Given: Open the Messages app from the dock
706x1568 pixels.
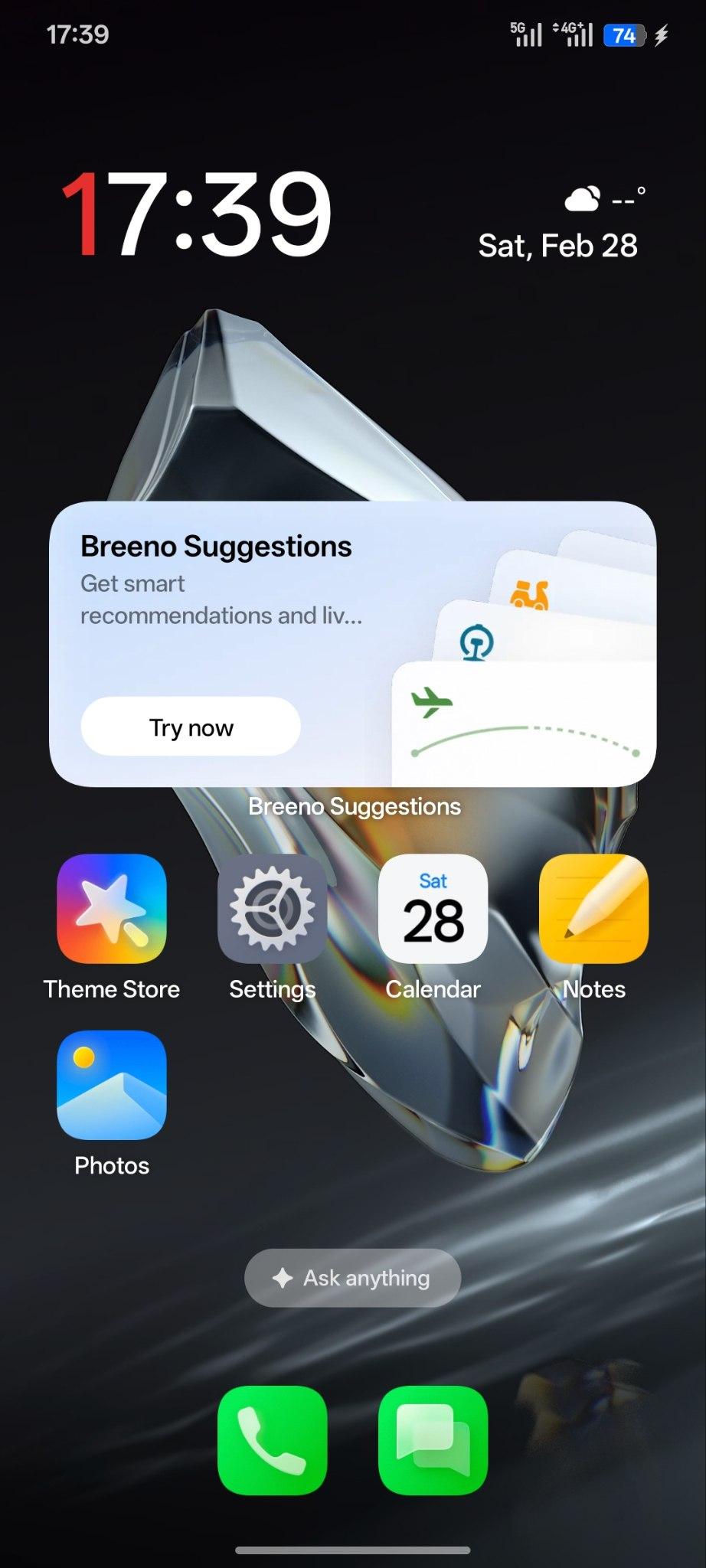Looking at the screenshot, I should click(433, 1440).
